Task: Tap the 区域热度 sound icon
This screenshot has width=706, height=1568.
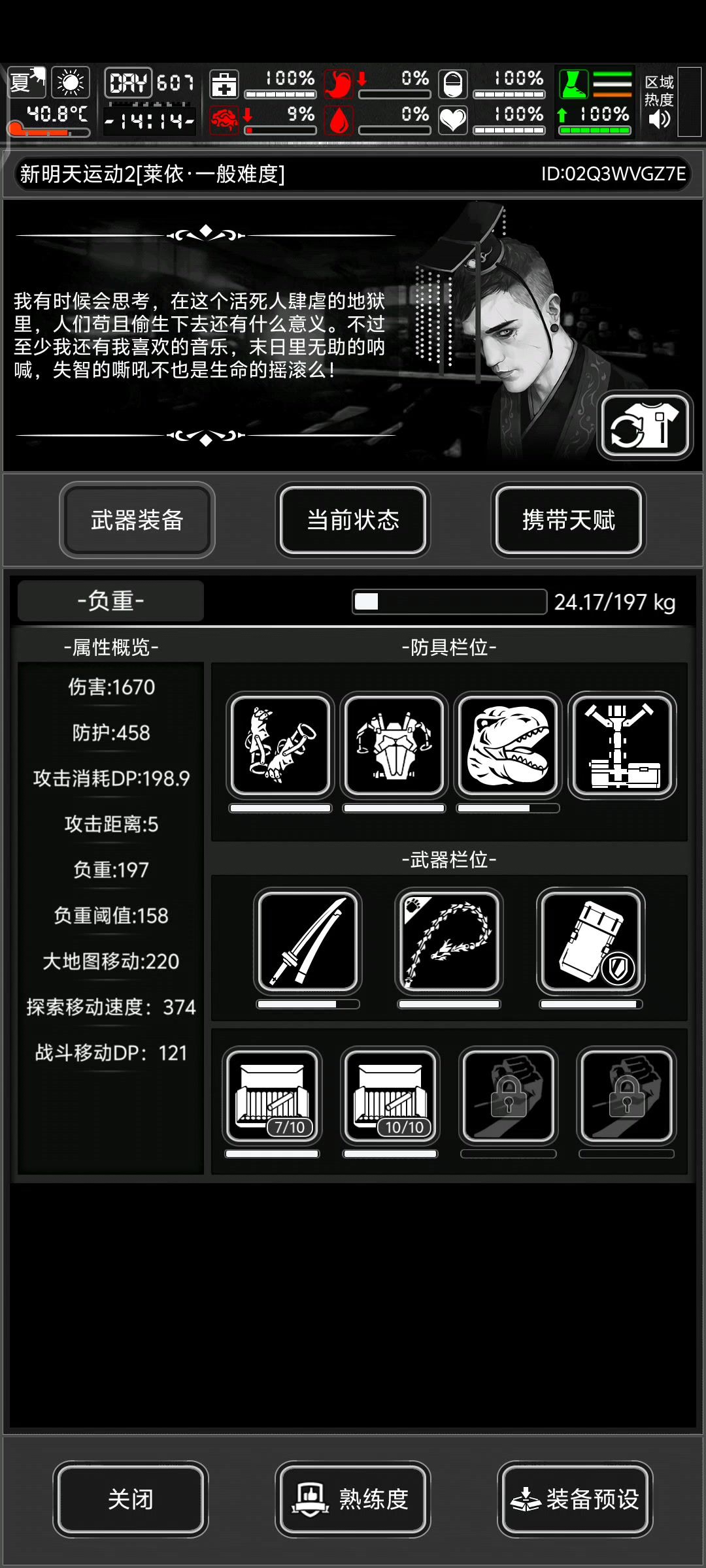Action: point(659,119)
